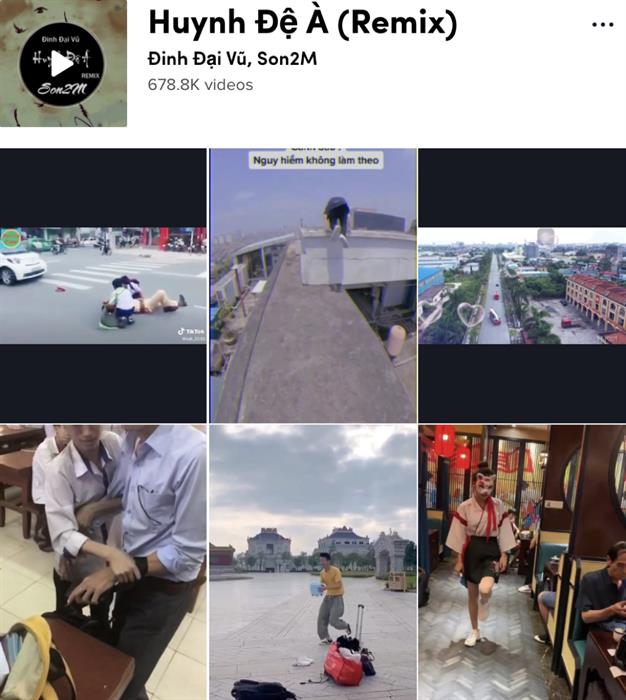Open the artist link Đinh Đại Vũ, Son2M
This screenshot has width=626, height=700.
click(x=232, y=58)
